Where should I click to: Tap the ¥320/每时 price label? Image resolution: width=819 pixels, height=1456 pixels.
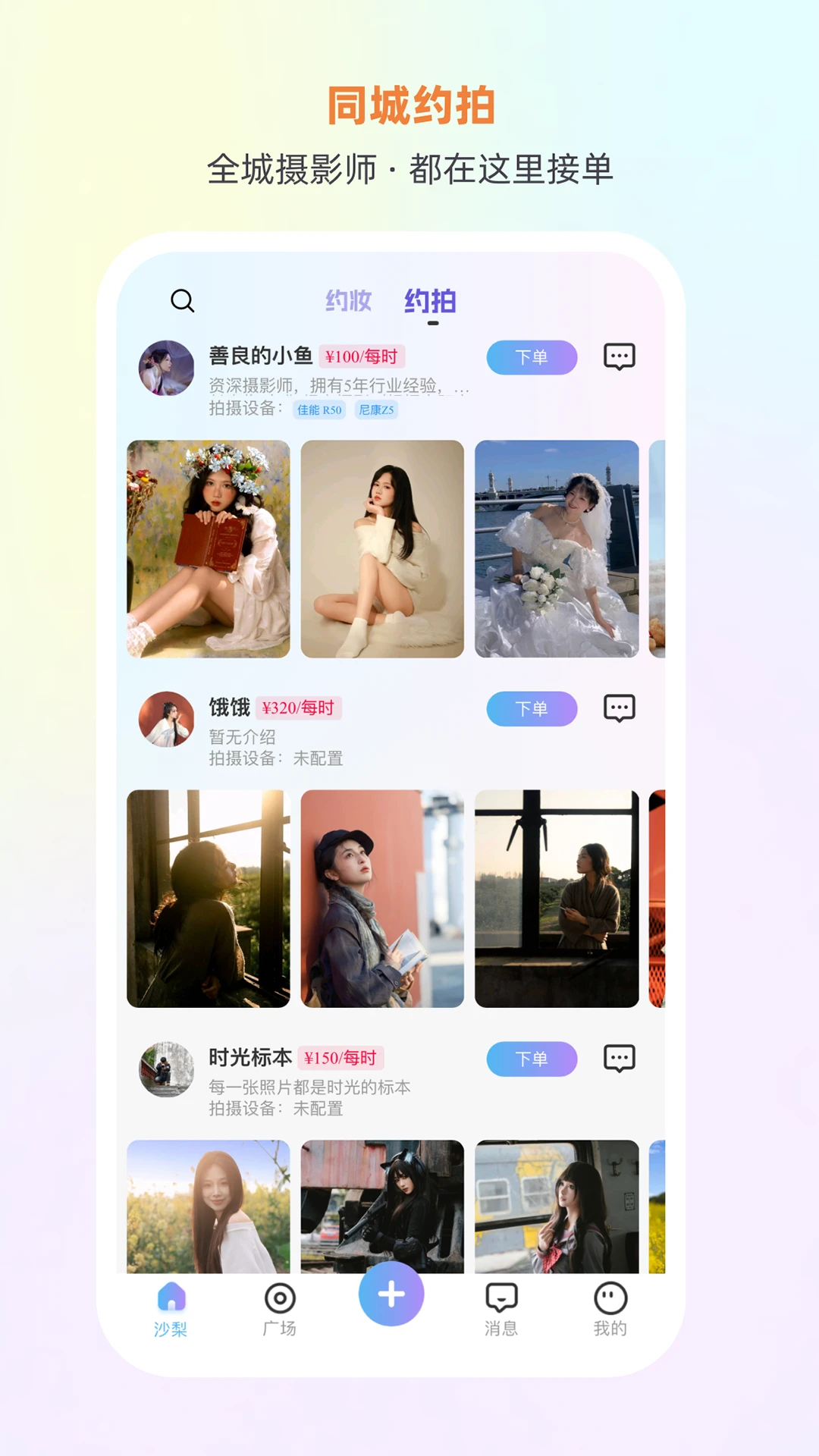tap(300, 709)
